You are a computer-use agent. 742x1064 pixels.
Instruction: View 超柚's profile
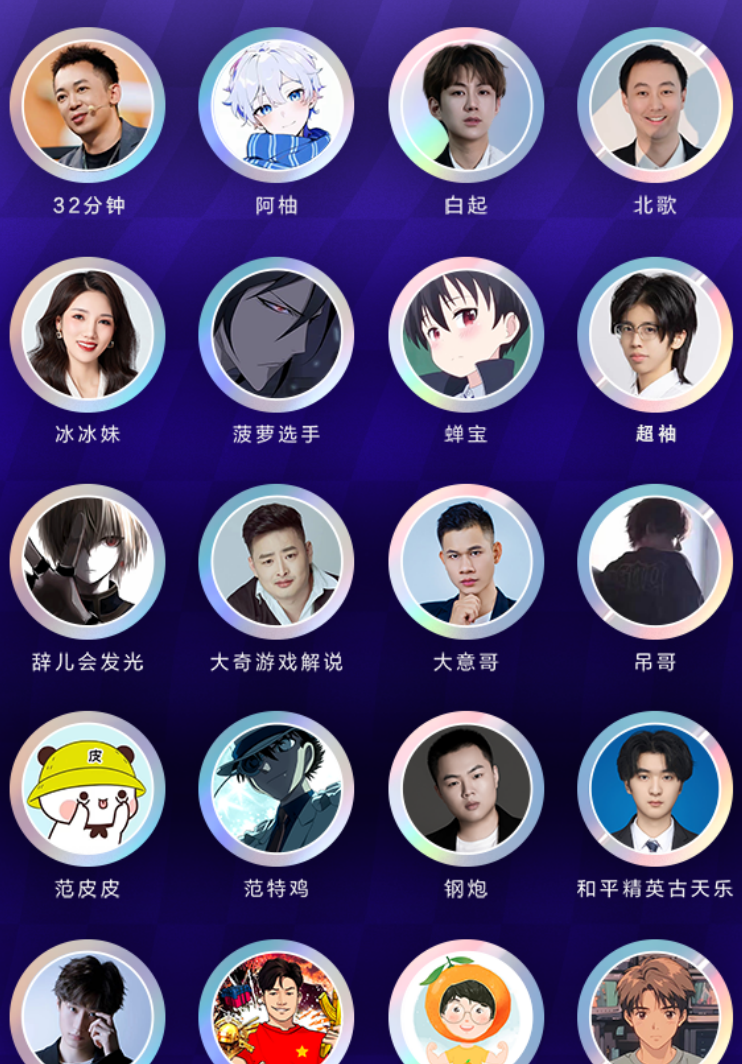point(654,334)
